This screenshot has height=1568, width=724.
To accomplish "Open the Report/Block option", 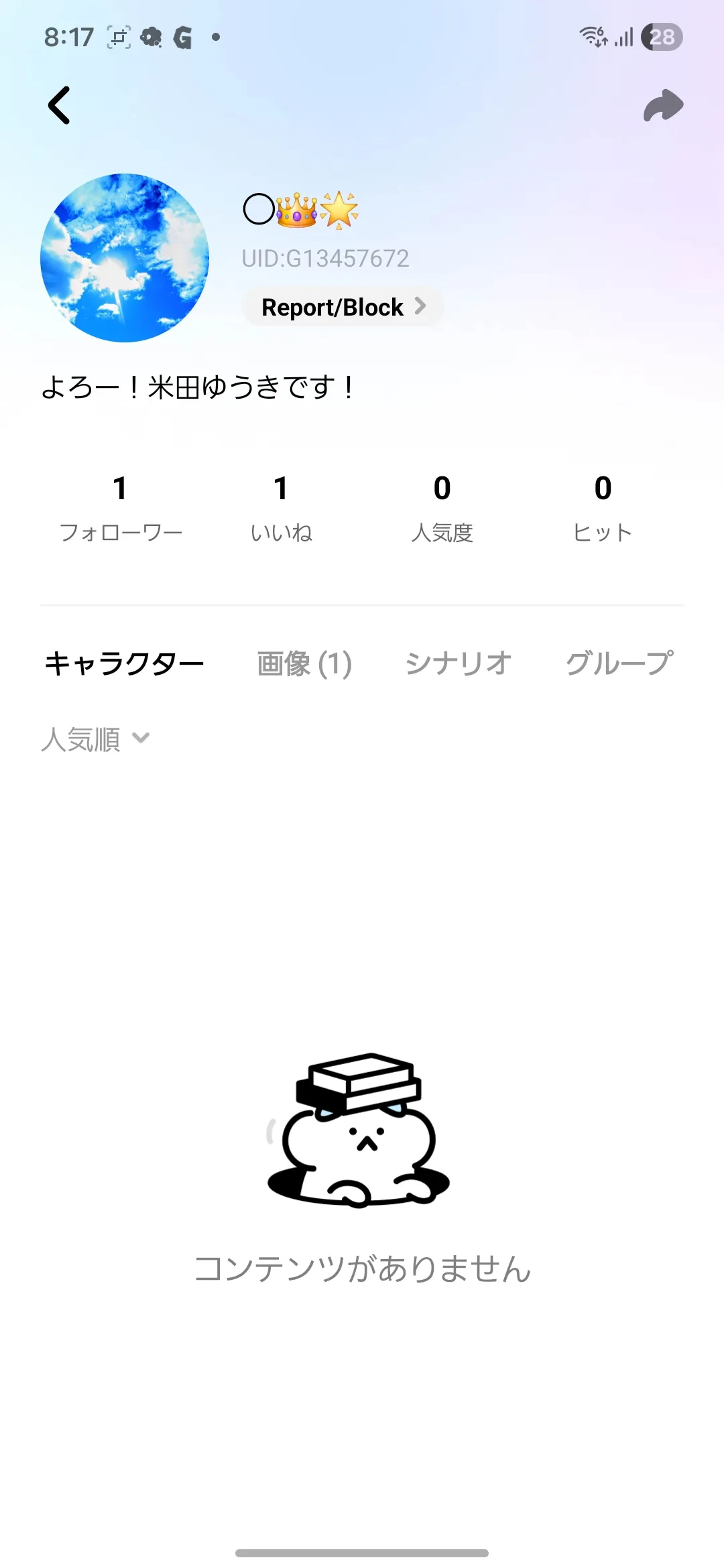I will click(x=343, y=308).
